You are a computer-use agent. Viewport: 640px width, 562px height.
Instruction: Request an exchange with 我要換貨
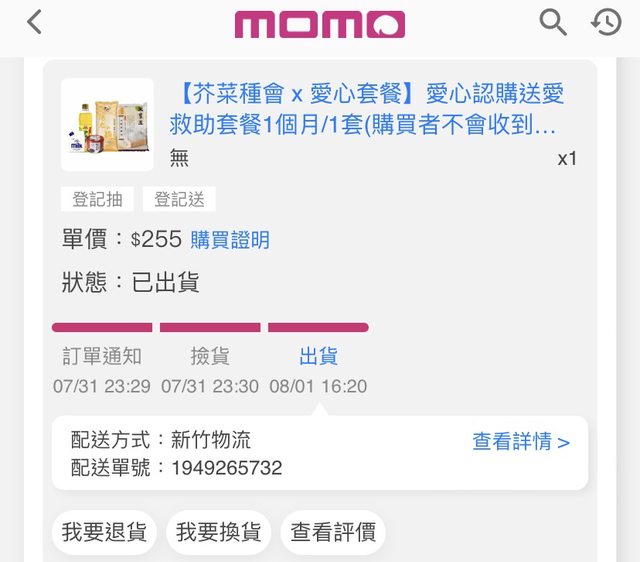pyautogui.click(x=218, y=532)
